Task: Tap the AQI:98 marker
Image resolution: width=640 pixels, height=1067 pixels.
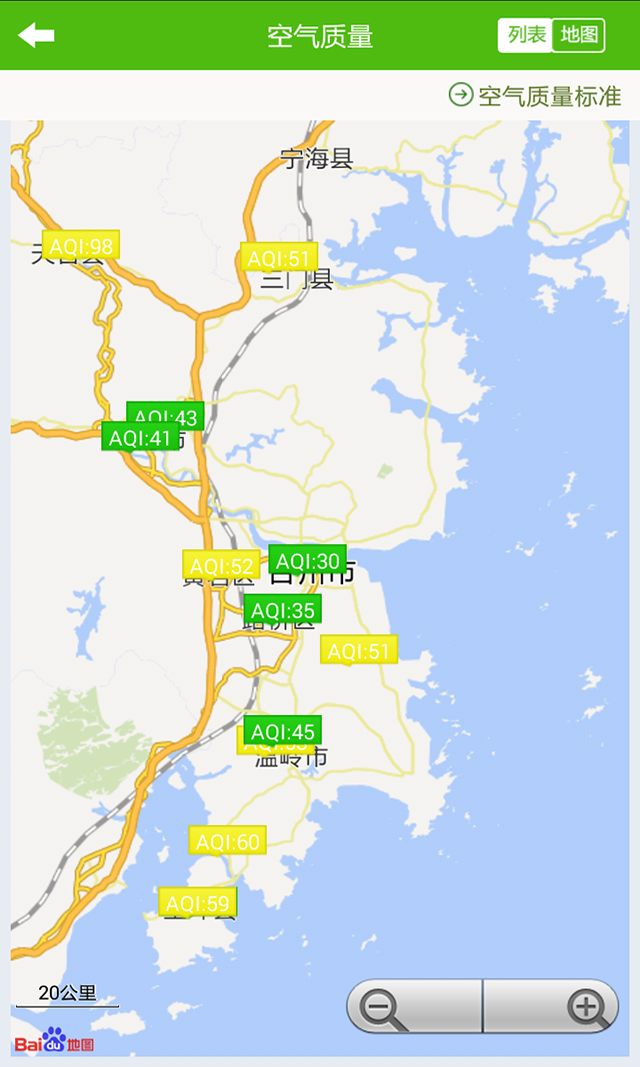Action: 81,245
